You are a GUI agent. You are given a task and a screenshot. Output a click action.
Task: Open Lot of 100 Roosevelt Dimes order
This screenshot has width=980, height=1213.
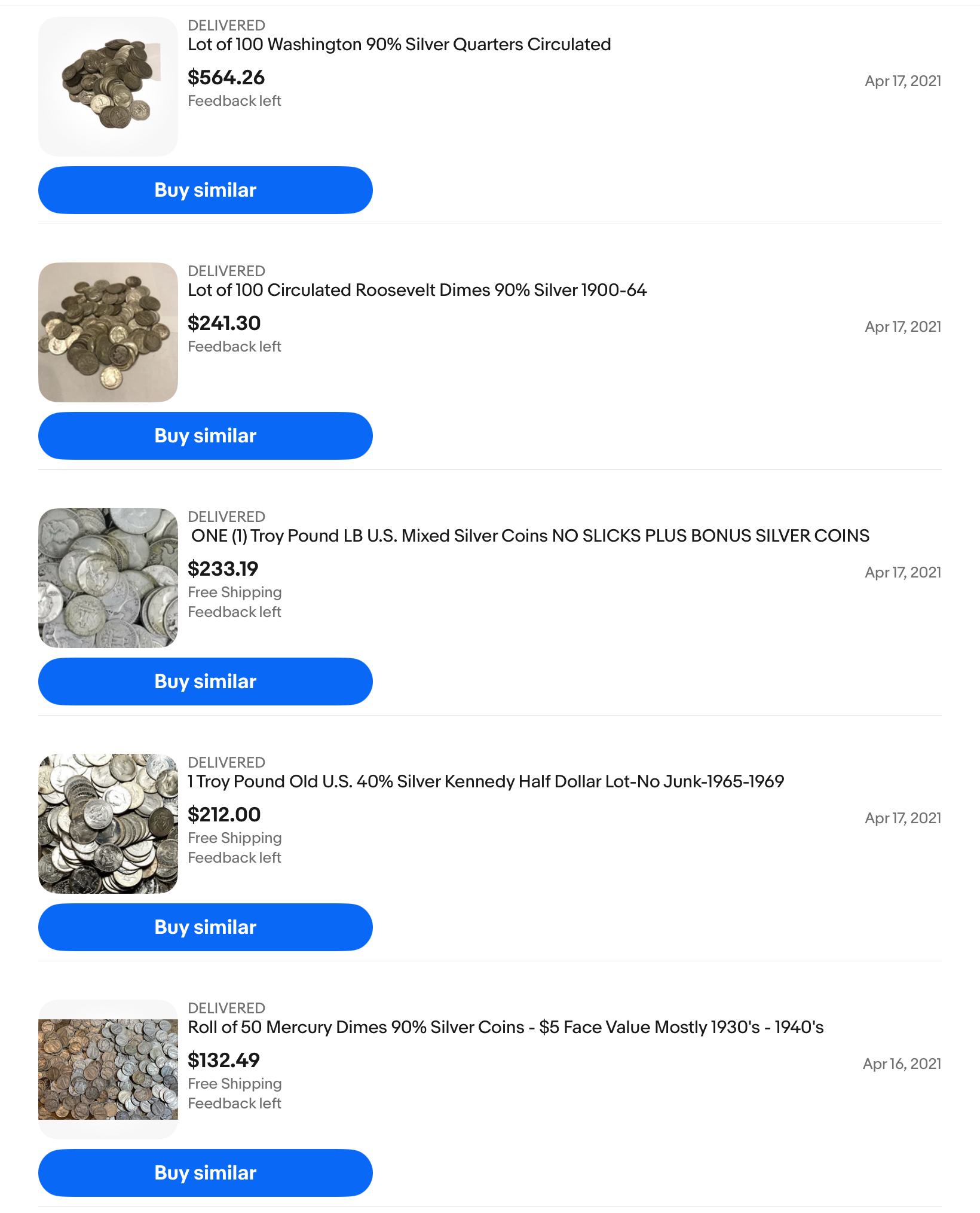tap(417, 291)
